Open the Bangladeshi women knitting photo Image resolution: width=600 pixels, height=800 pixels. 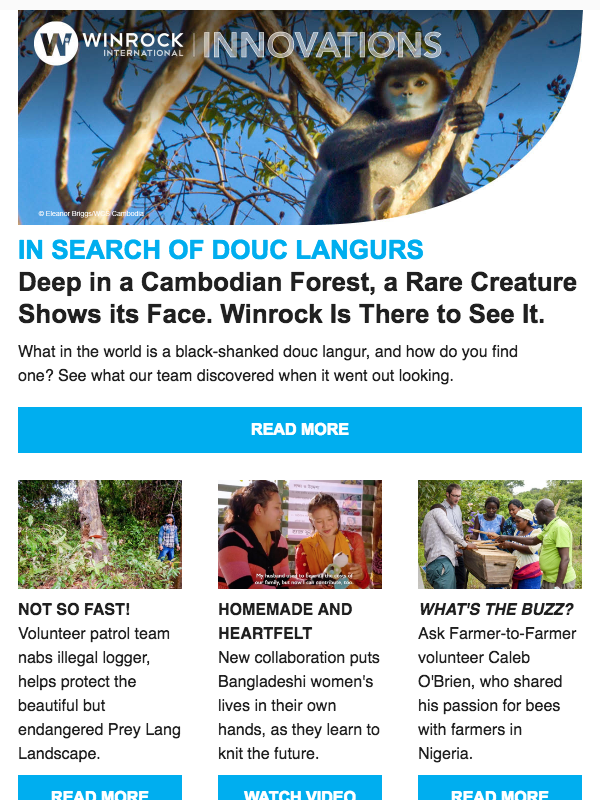(300, 534)
